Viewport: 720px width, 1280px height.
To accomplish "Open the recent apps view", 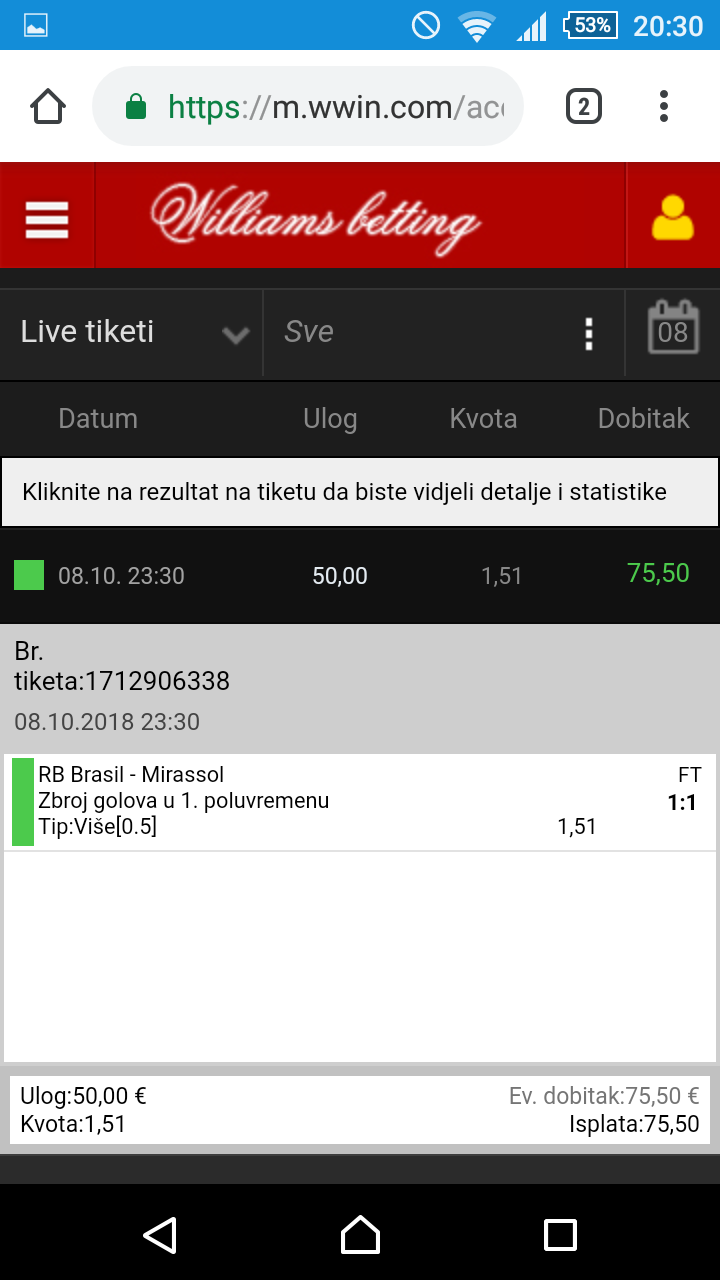I will click(x=560, y=1235).
